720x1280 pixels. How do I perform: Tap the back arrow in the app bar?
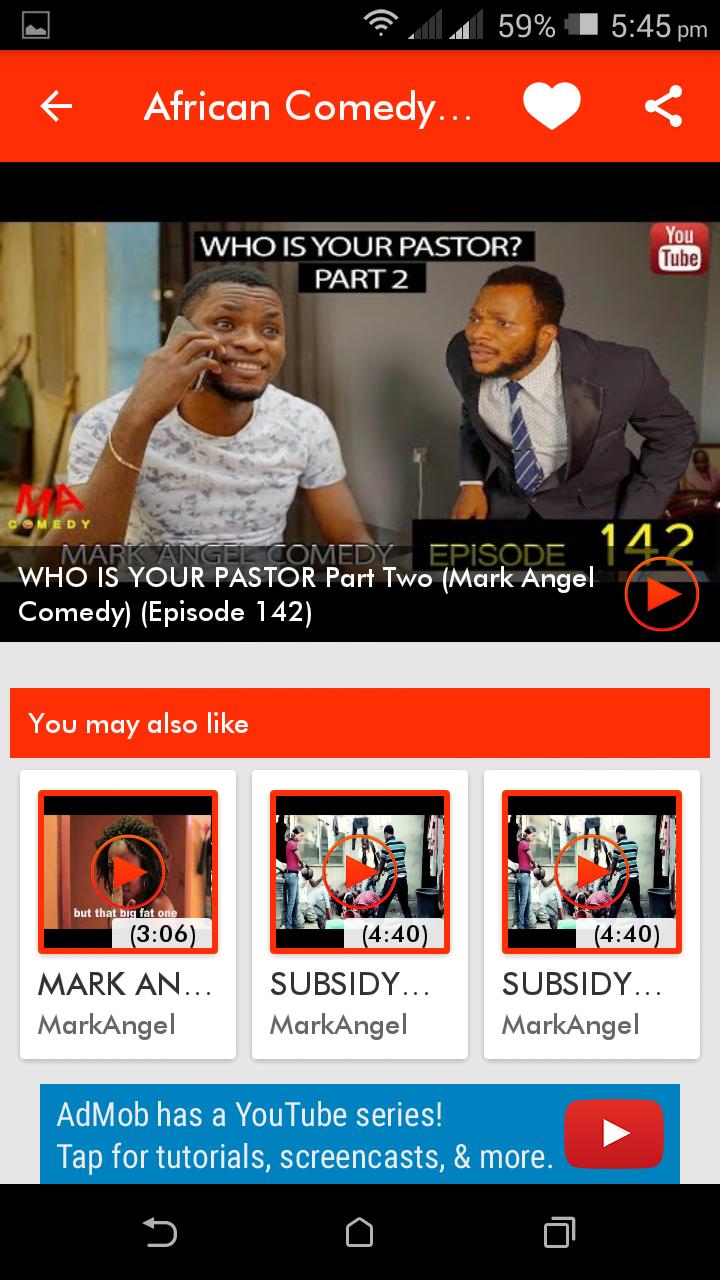pos(55,105)
